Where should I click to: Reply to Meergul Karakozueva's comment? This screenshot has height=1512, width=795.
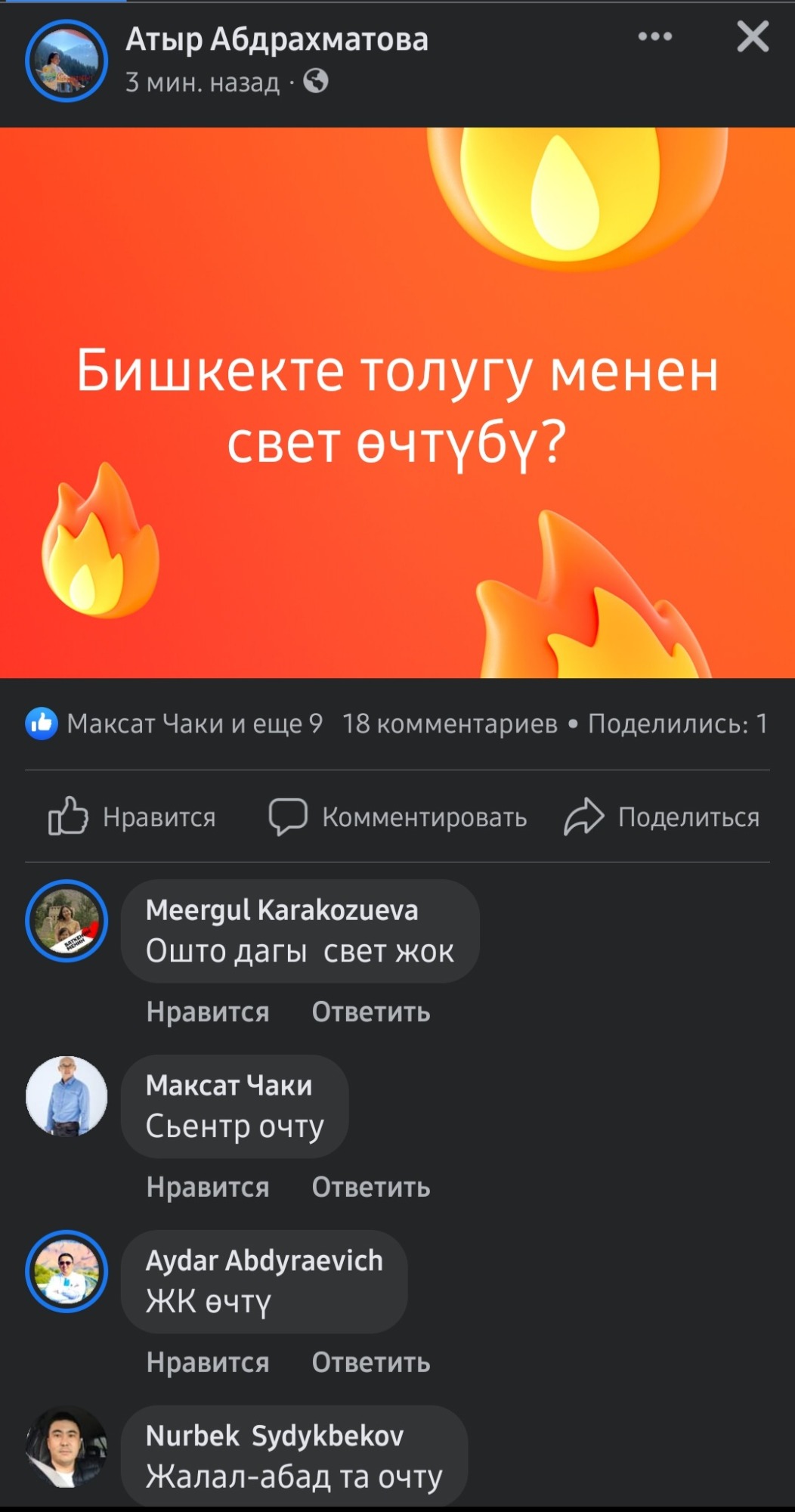(371, 1012)
